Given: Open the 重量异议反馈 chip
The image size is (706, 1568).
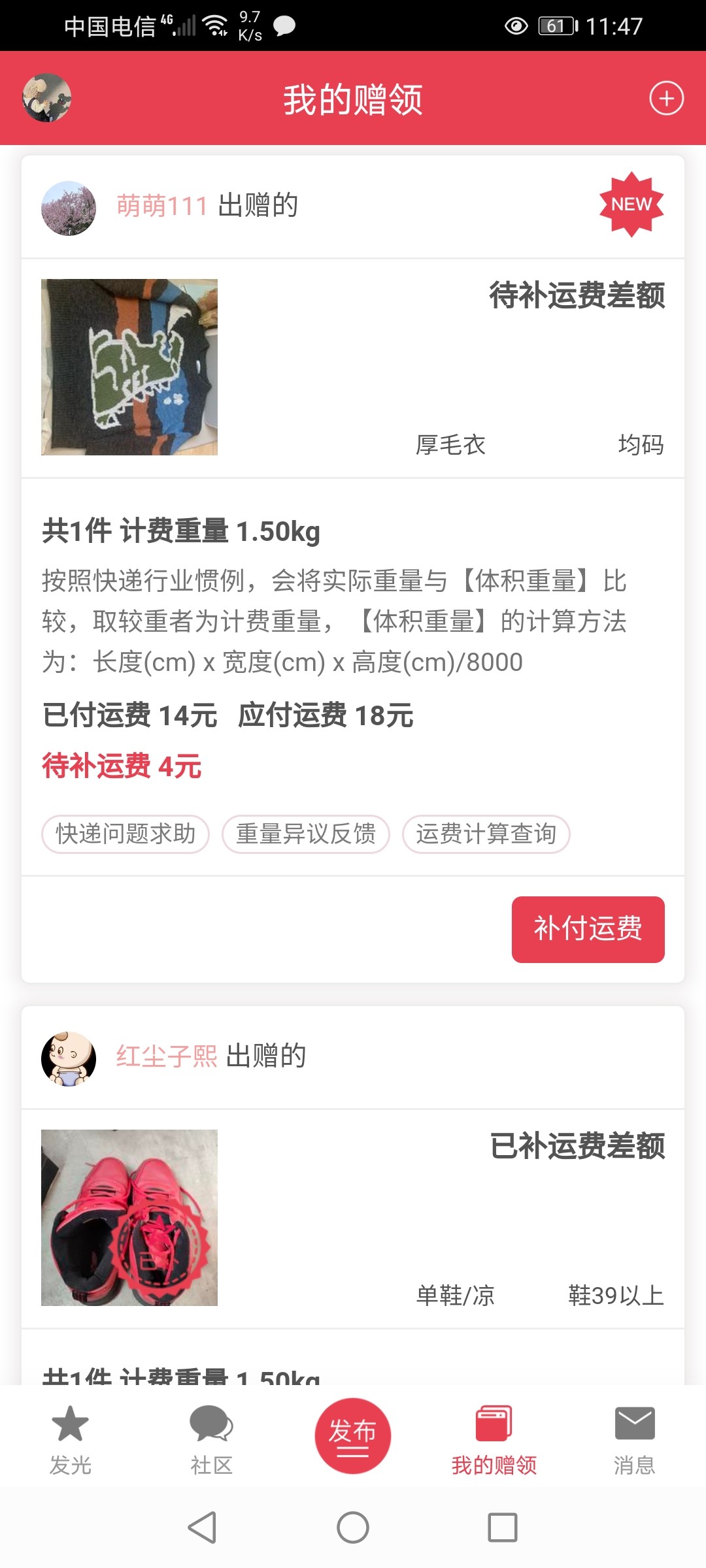Looking at the screenshot, I should (306, 834).
